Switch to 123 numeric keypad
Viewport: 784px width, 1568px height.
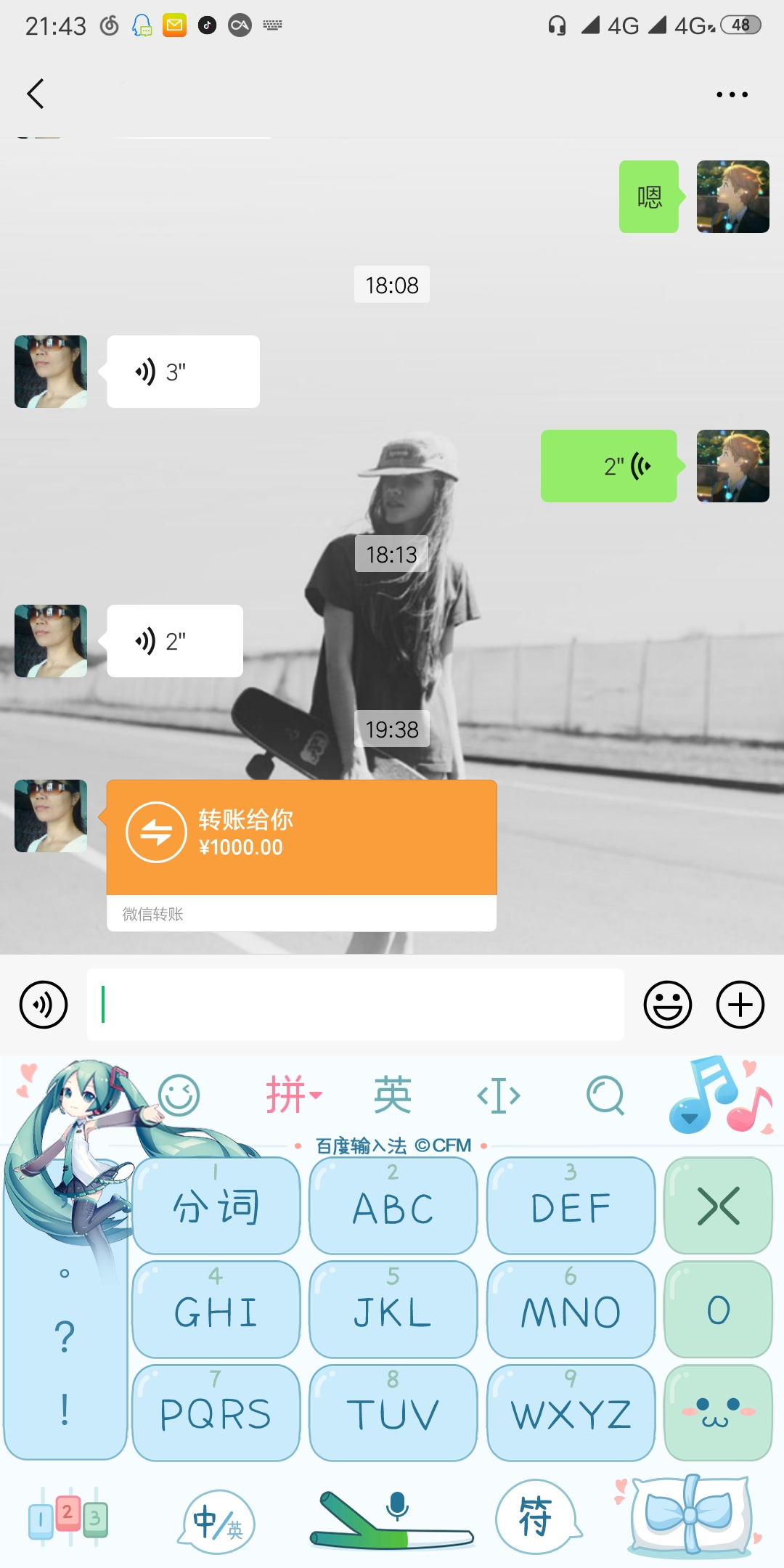[68, 1517]
